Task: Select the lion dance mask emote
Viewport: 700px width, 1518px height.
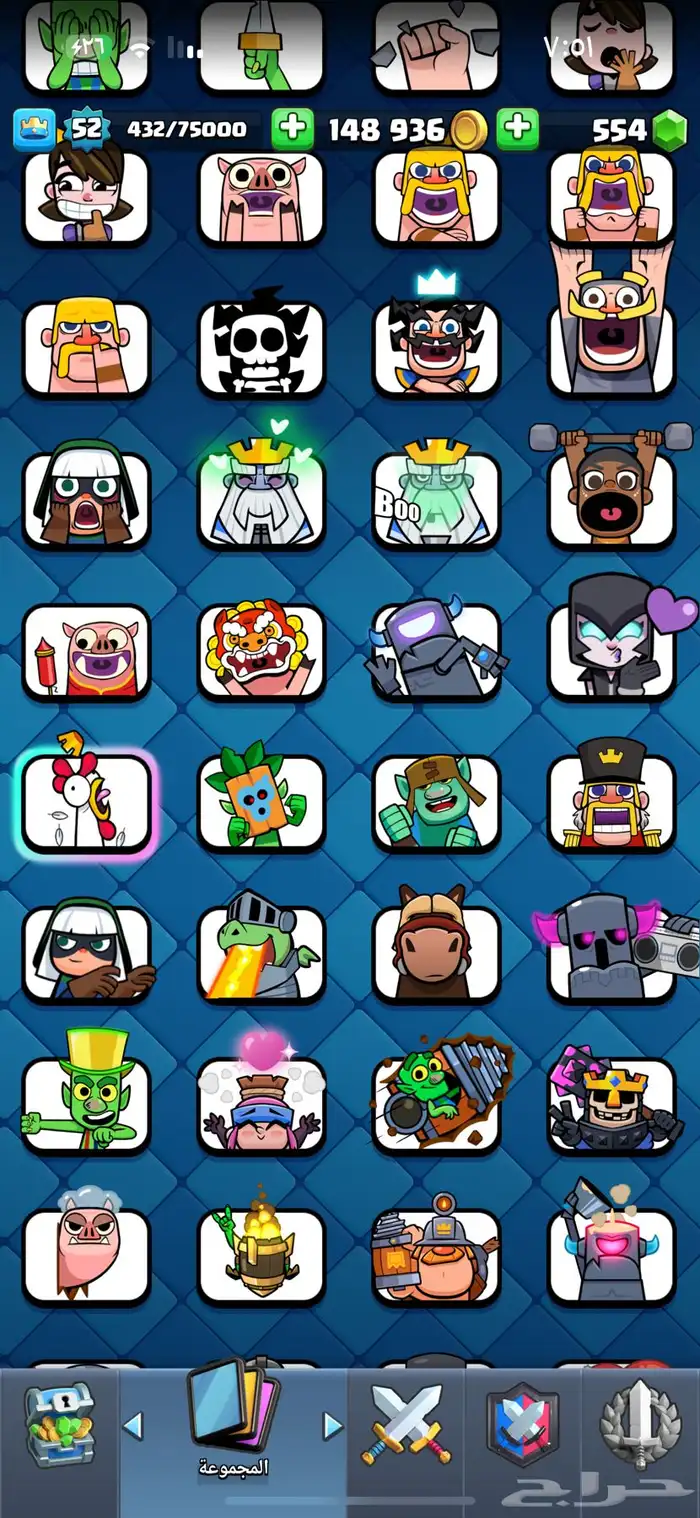Action: (261, 651)
